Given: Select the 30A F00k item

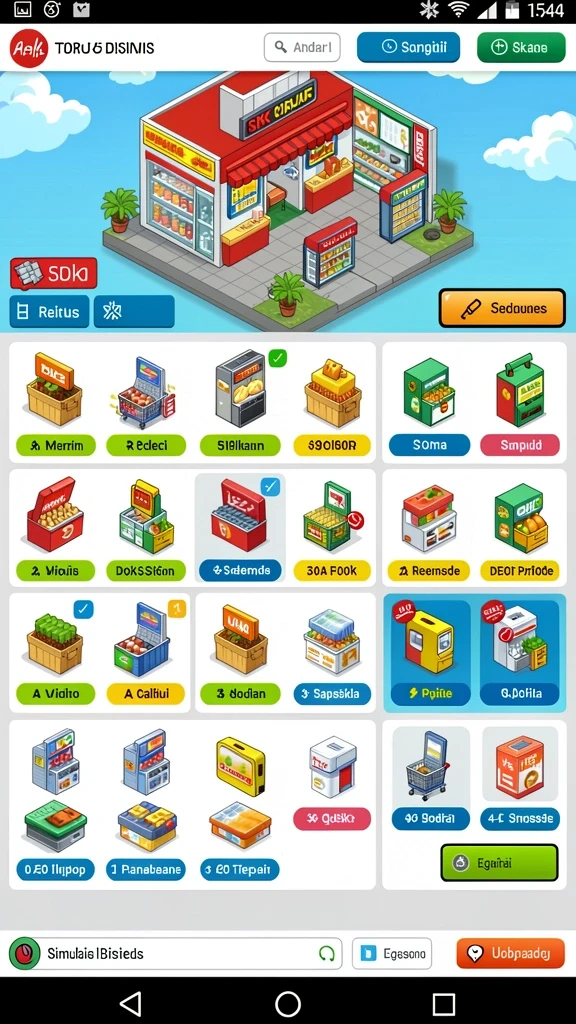Looking at the screenshot, I should click(x=332, y=570).
